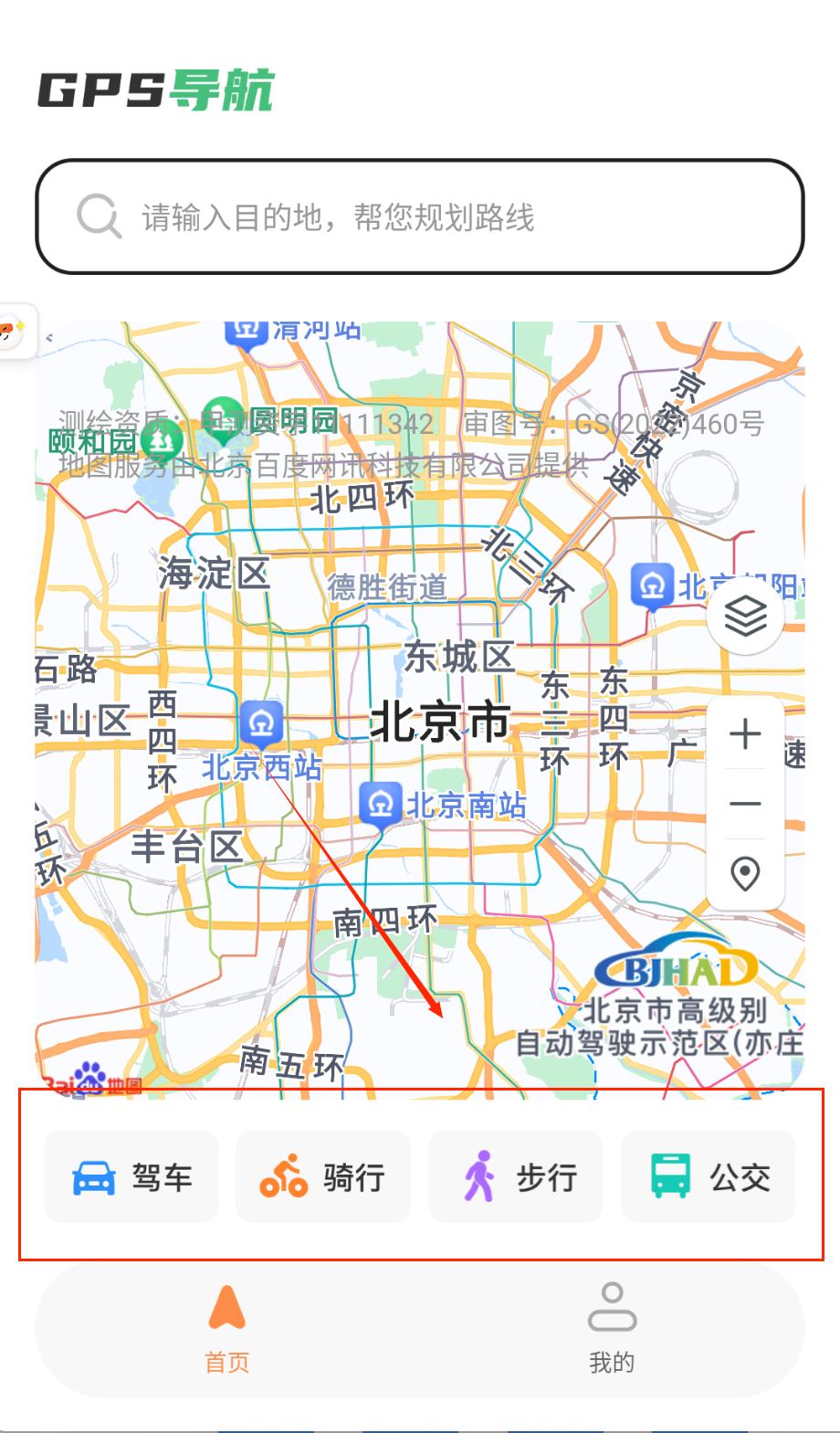Select 步行 walking mode
This screenshot has height=1433, width=840.
point(516,1177)
